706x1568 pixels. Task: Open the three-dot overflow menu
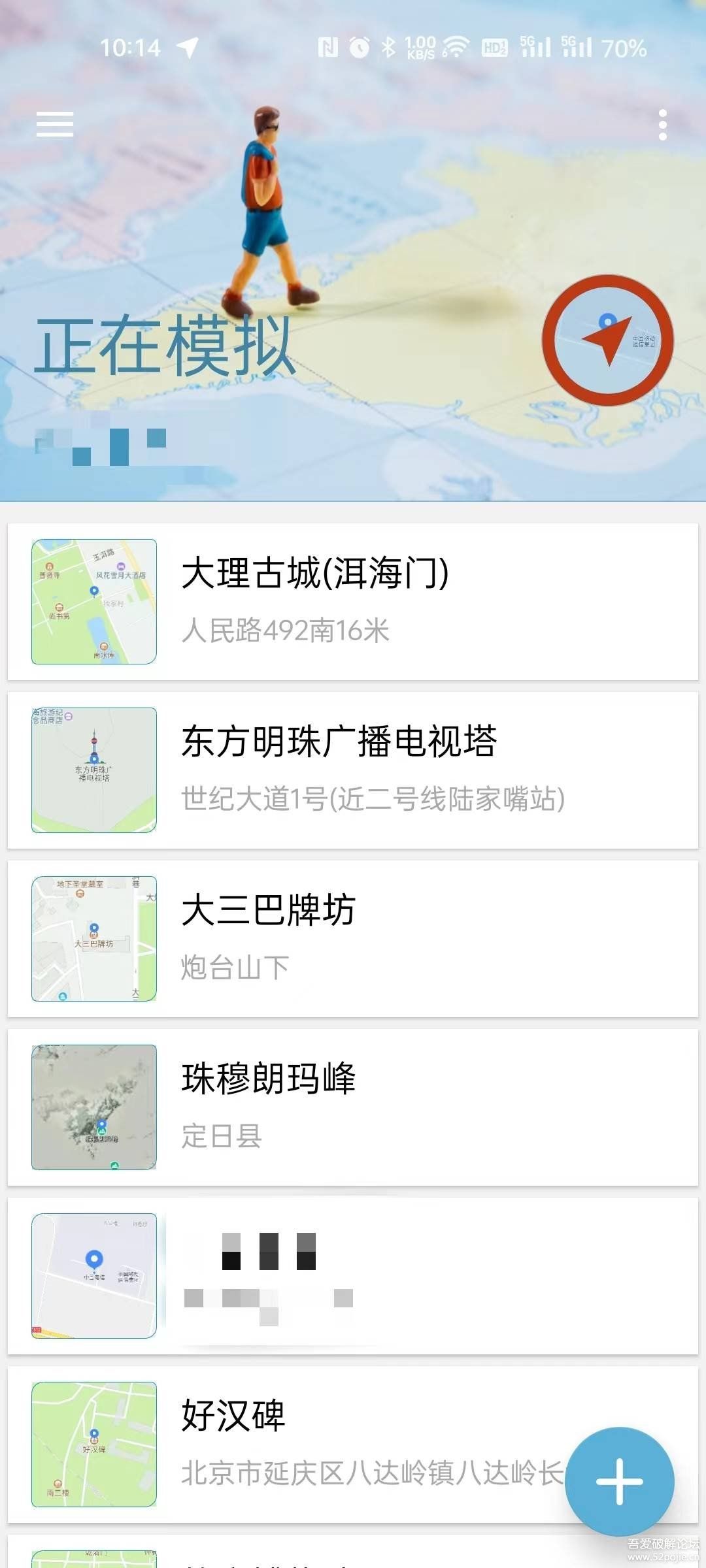pyautogui.click(x=662, y=124)
